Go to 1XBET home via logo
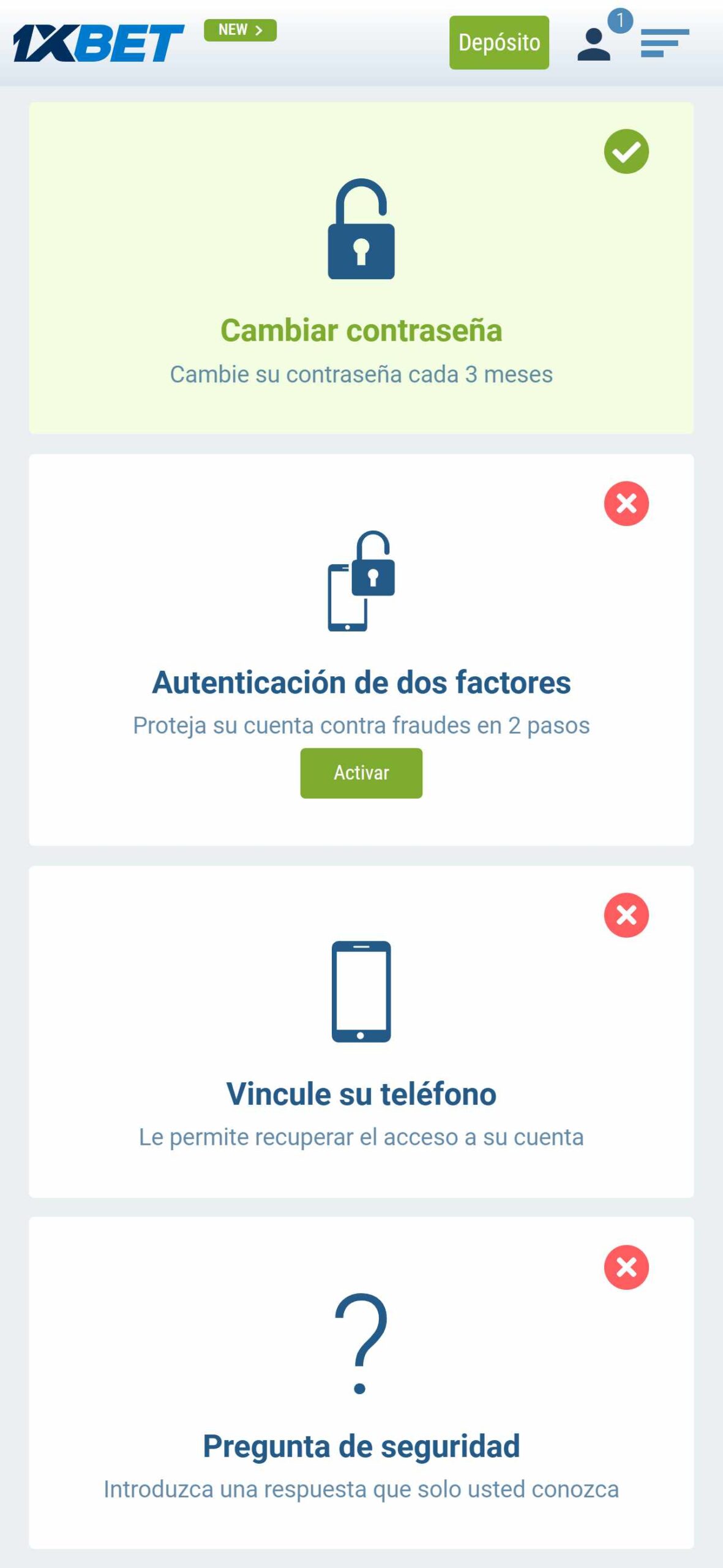The width and height of the screenshot is (723, 1568). [x=99, y=43]
